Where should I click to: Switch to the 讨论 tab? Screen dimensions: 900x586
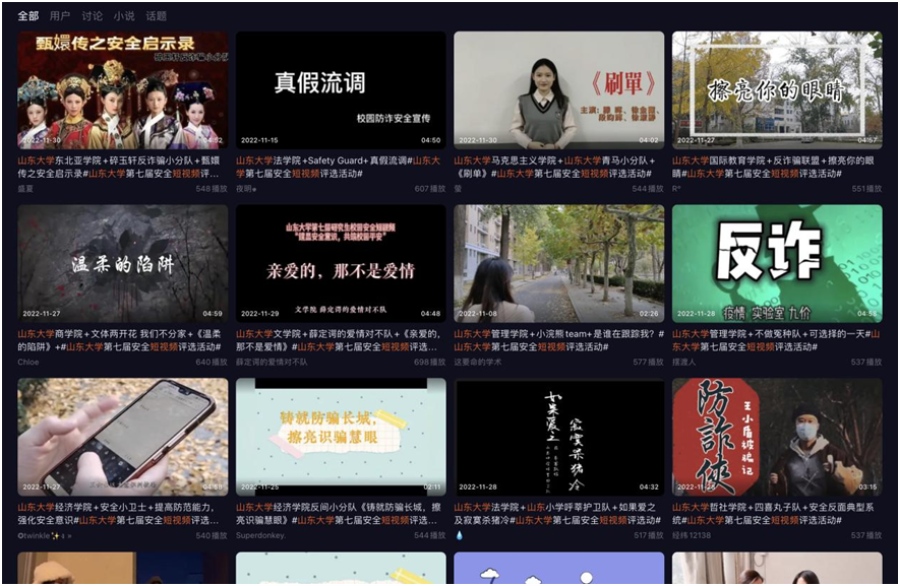coord(92,16)
